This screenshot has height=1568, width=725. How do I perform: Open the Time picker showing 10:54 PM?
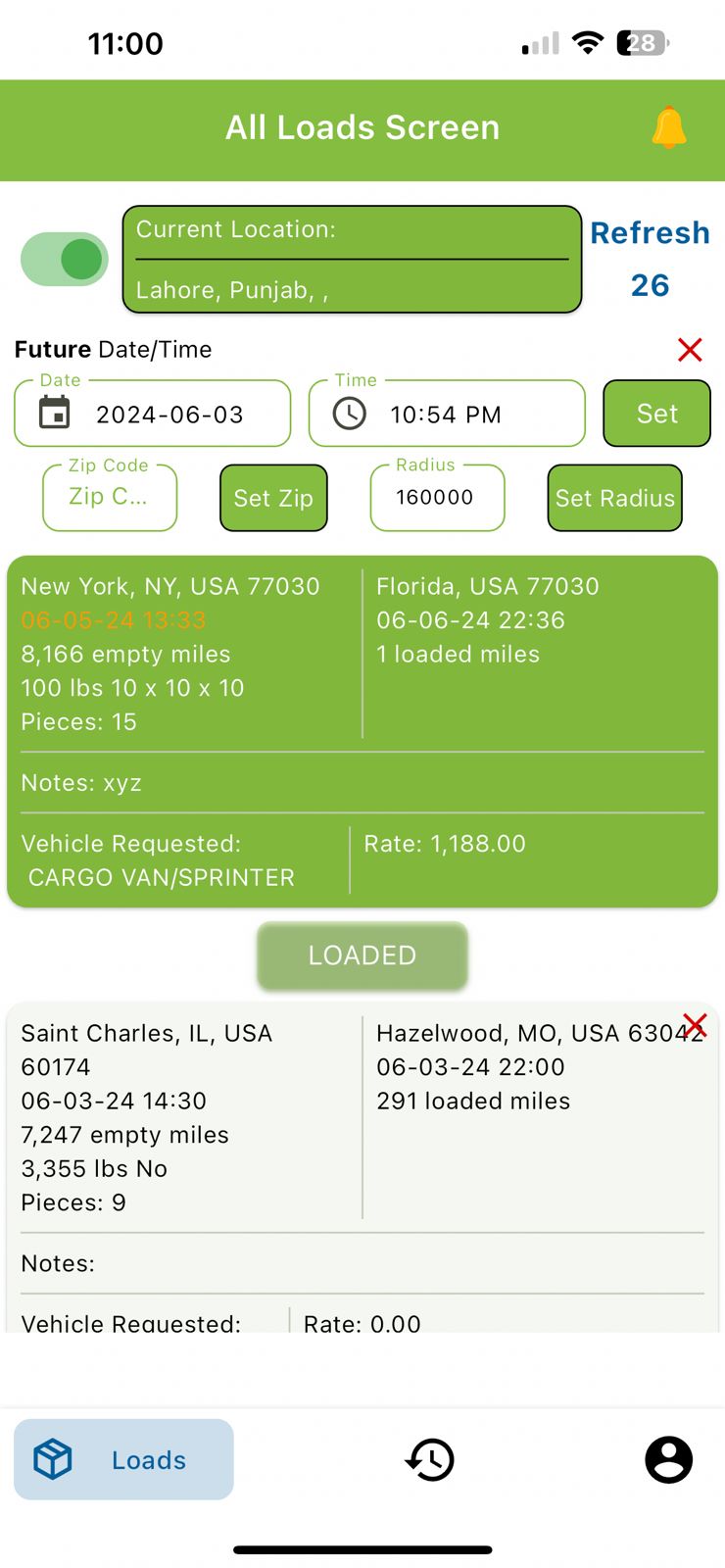[x=446, y=413]
